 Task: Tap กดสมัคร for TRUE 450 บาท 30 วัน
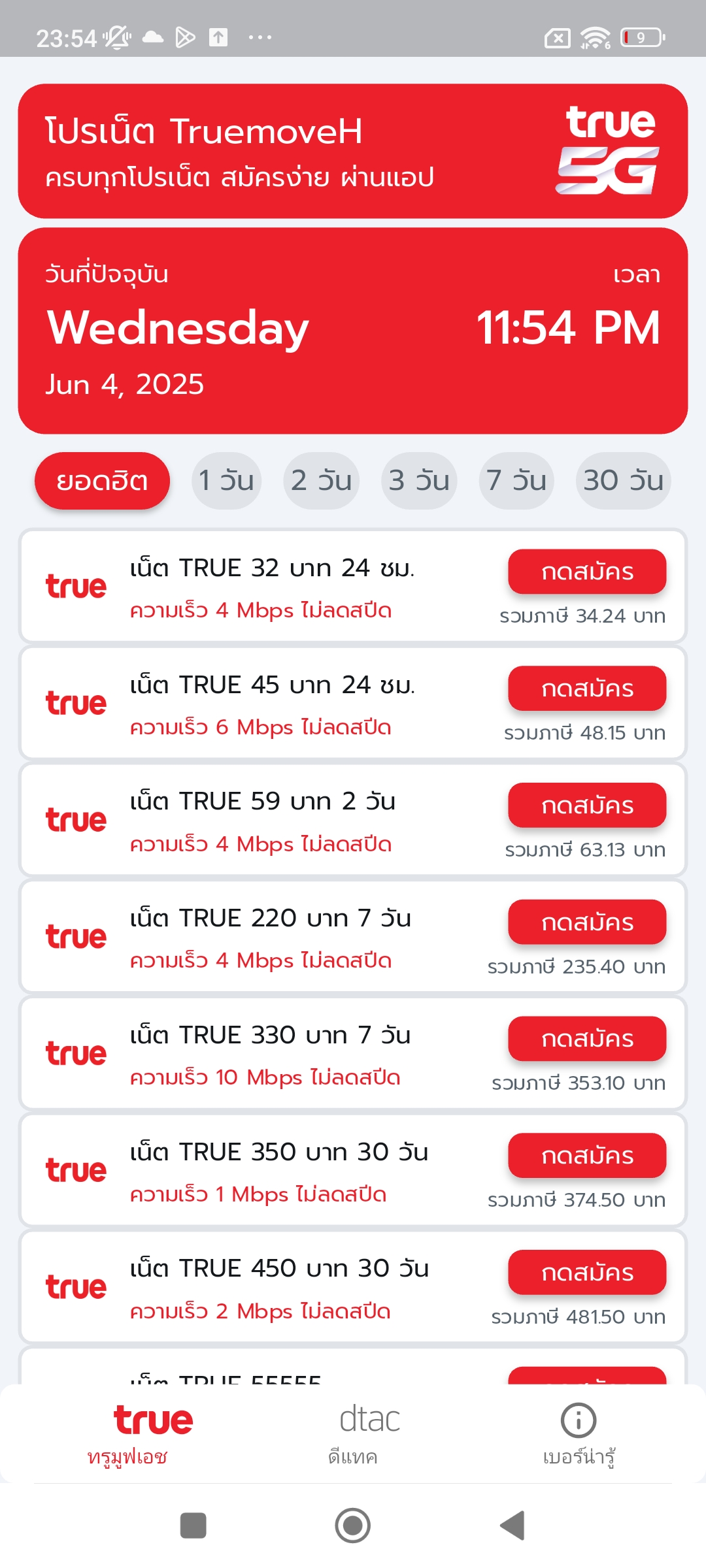587,1273
